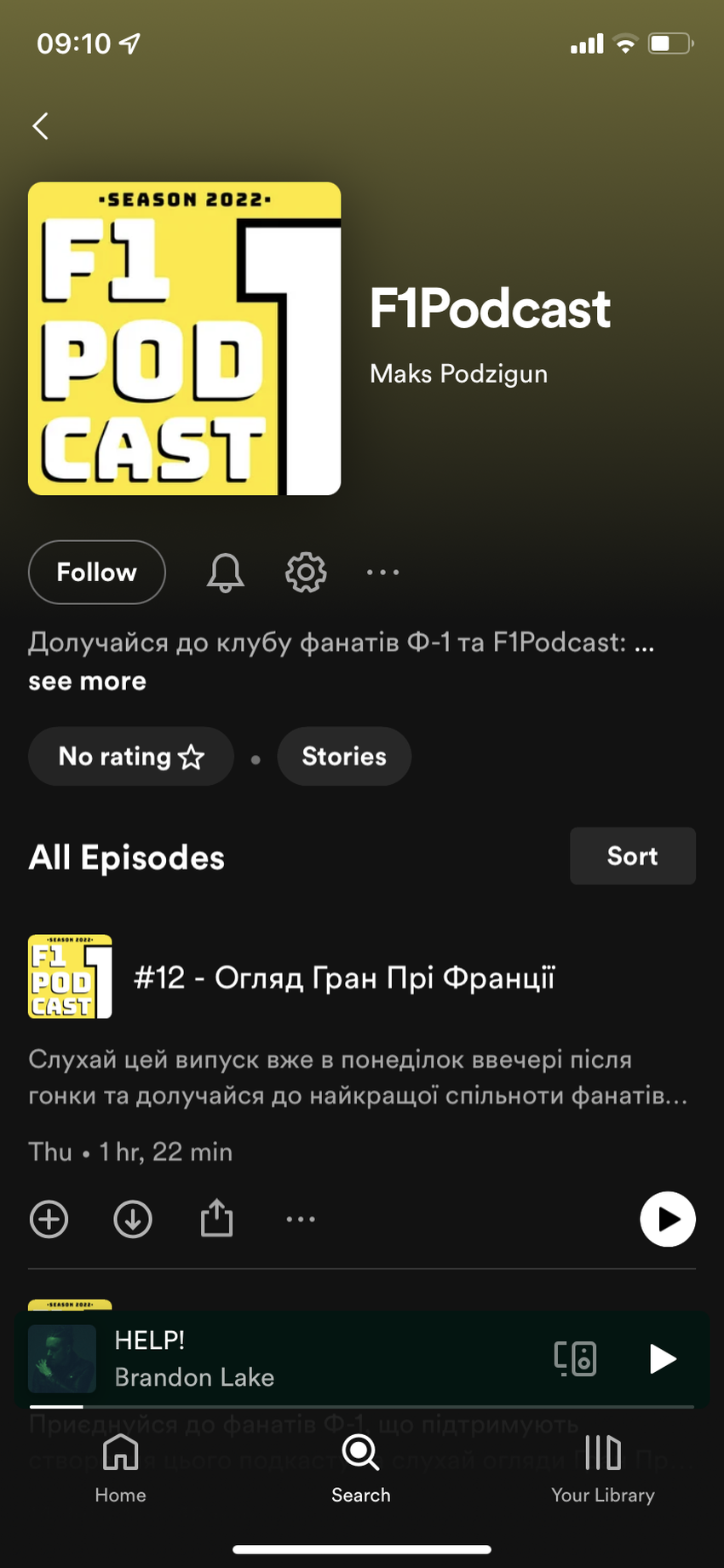The width and height of the screenshot is (724, 1568).
Task: Play HELP! by Brandon Lake
Action: pos(664,1358)
